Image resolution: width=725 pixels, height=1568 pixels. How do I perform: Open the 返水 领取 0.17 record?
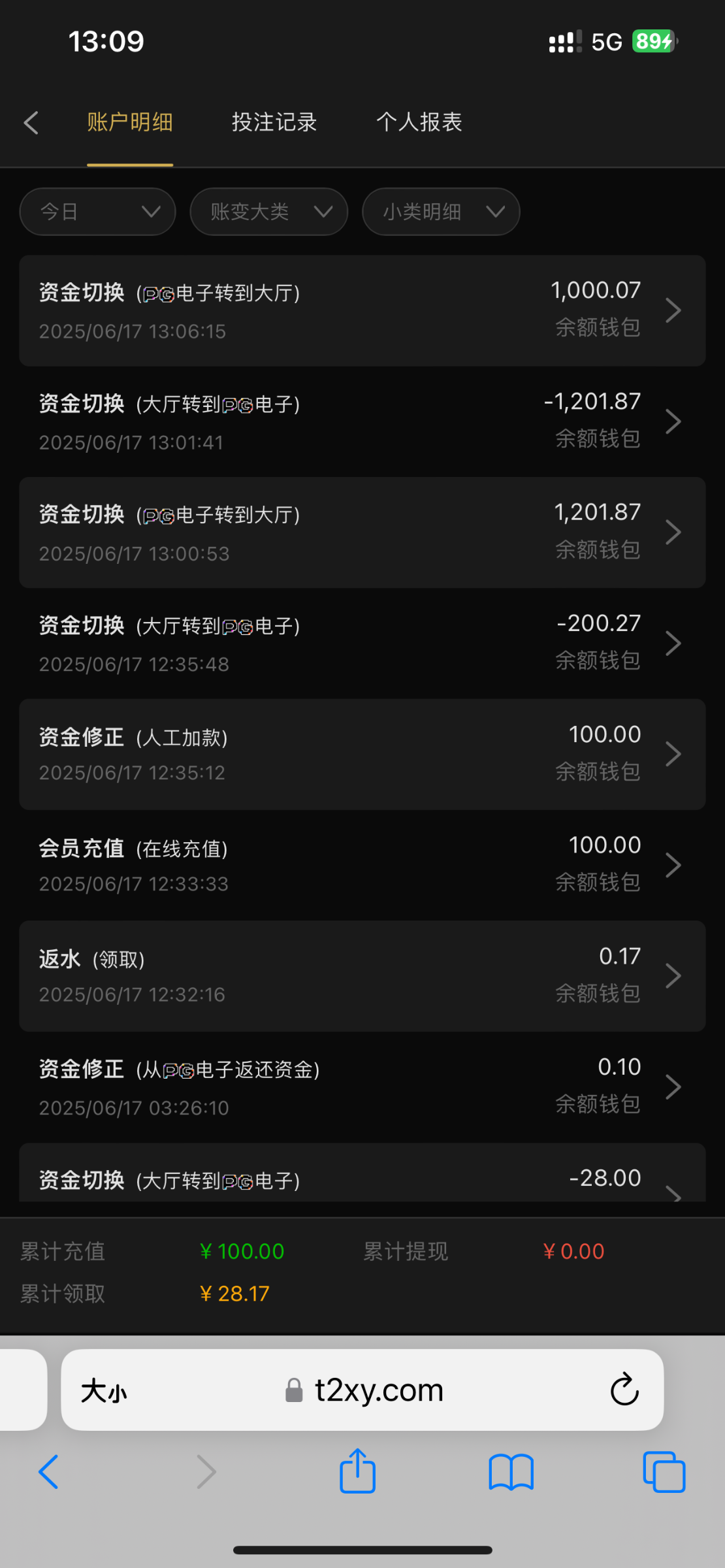(362, 976)
